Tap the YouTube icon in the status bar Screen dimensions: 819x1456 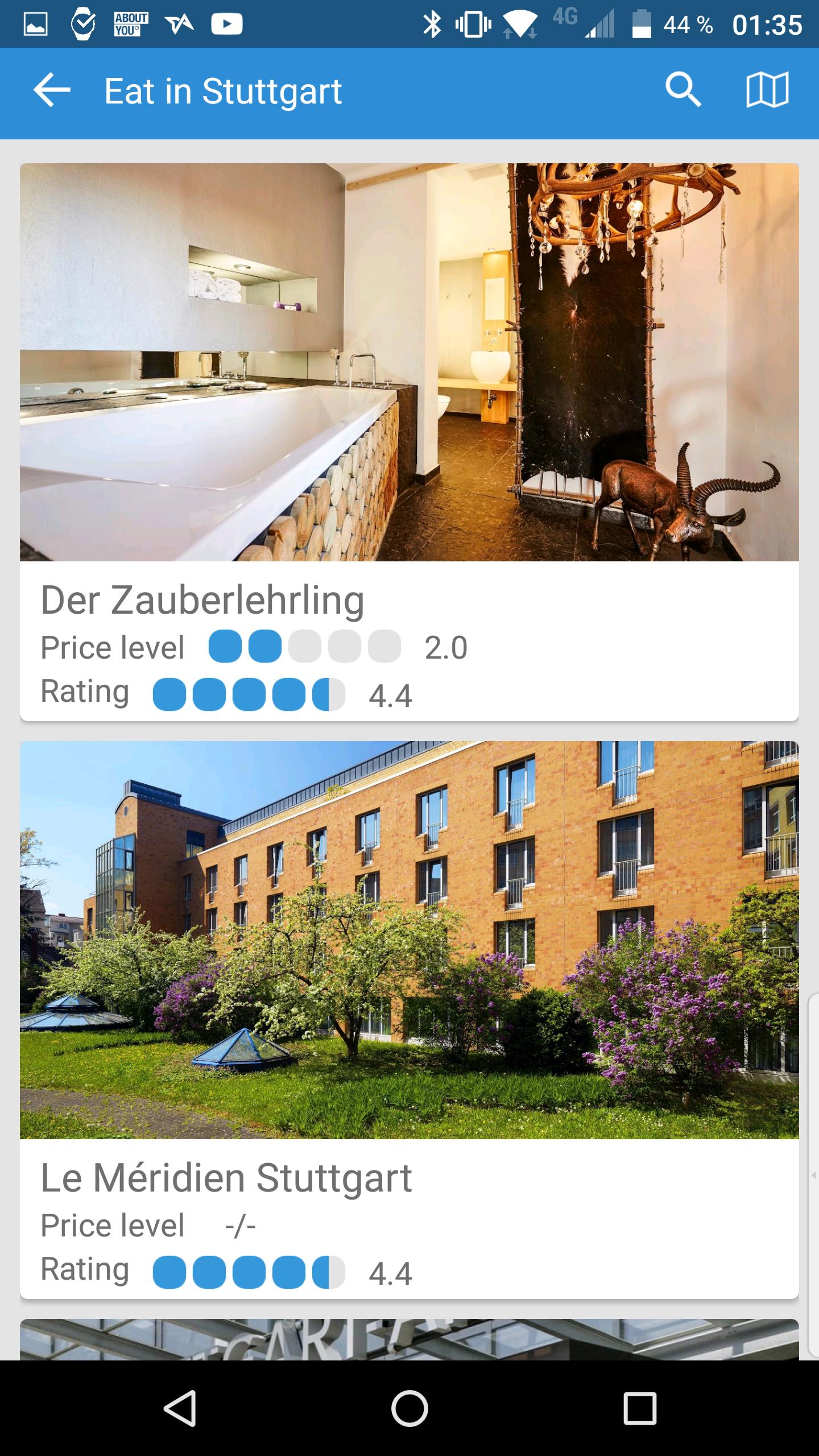pyautogui.click(x=226, y=24)
